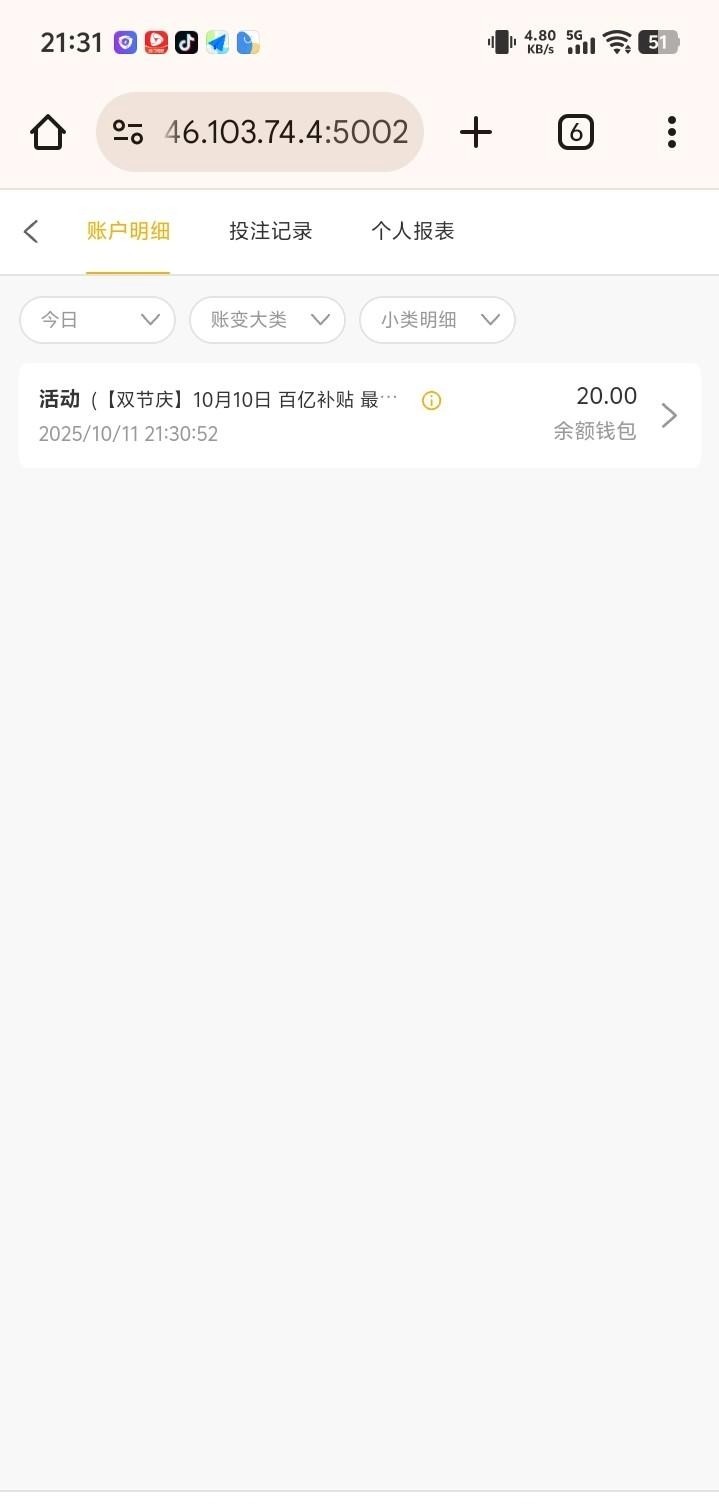Open a new browser tab
The width and height of the screenshot is (719, 1504).
coord(476,132)
